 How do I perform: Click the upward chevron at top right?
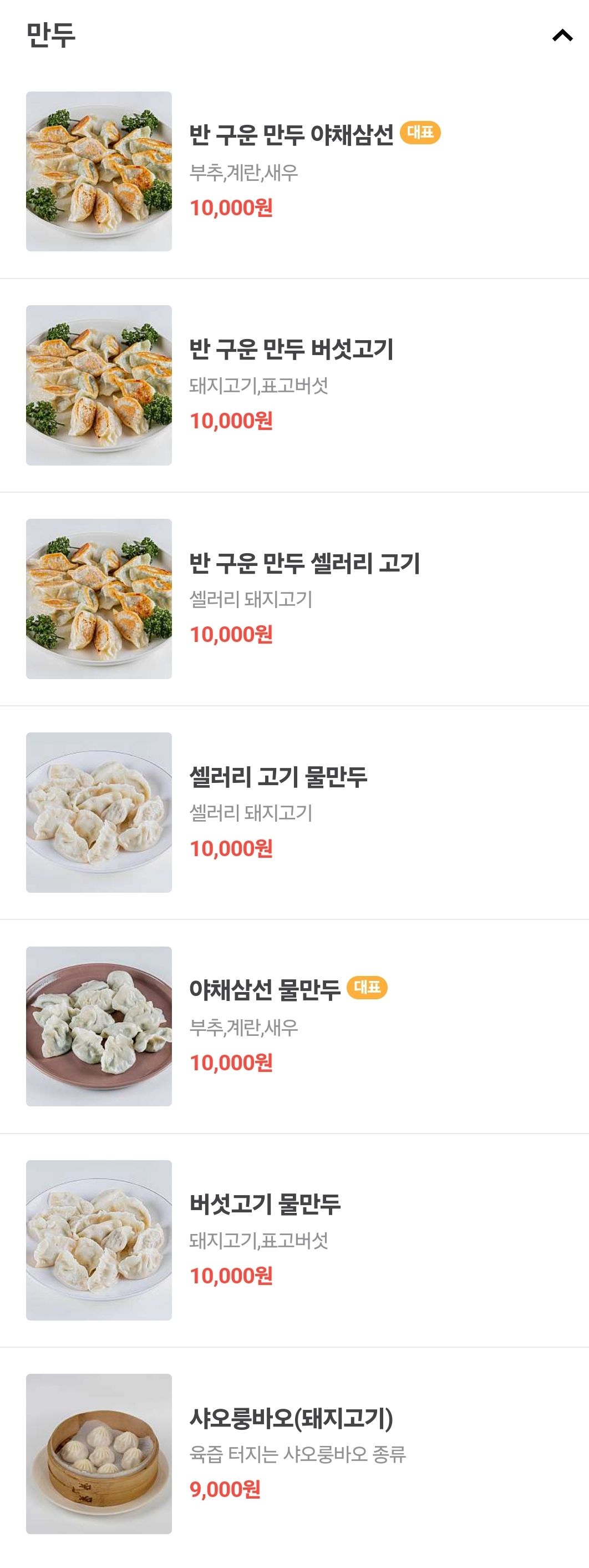(x=562, y=35)
